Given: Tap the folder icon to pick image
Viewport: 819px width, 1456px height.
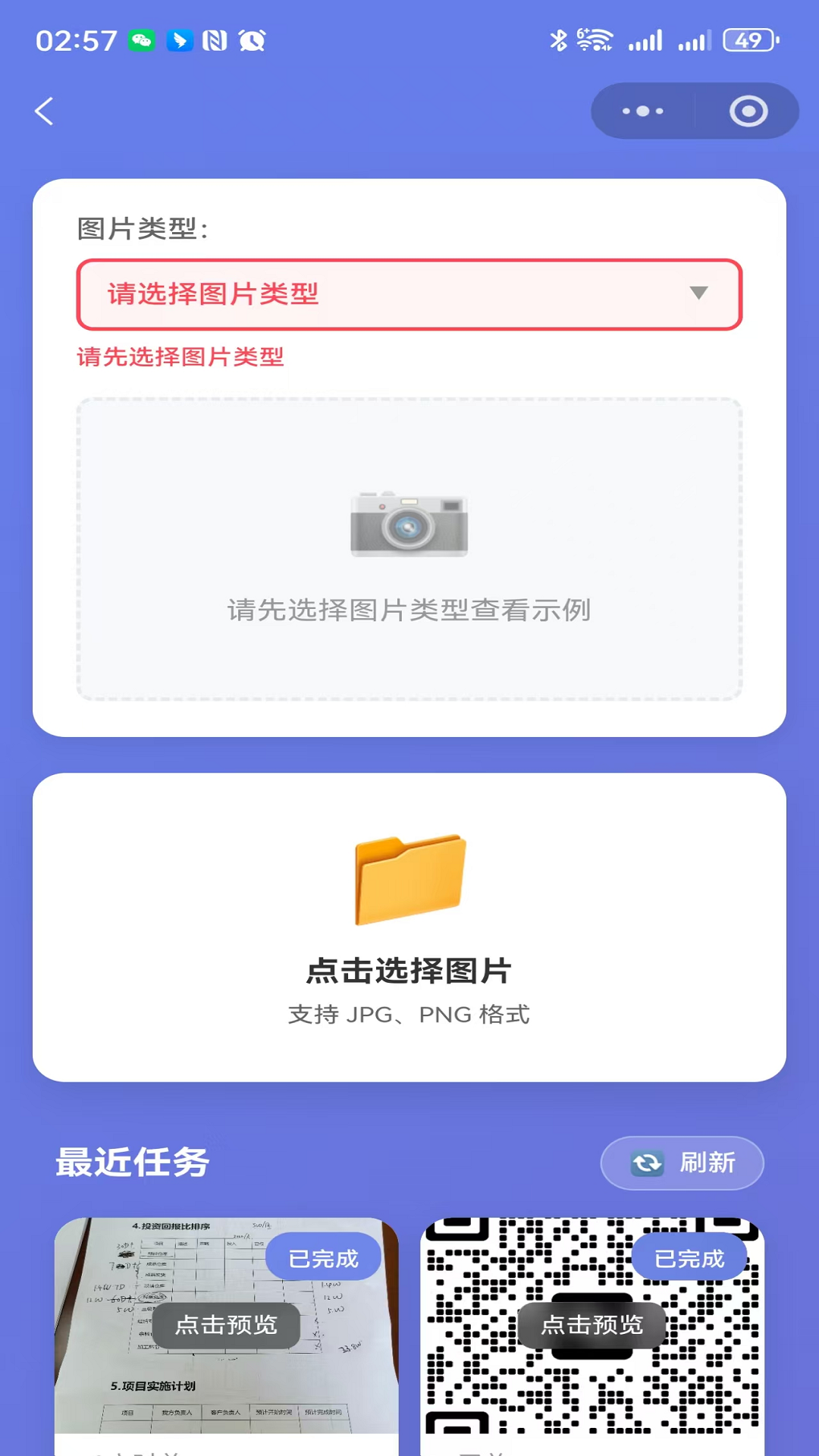Looking at the screenshot, I should [409, 880].
